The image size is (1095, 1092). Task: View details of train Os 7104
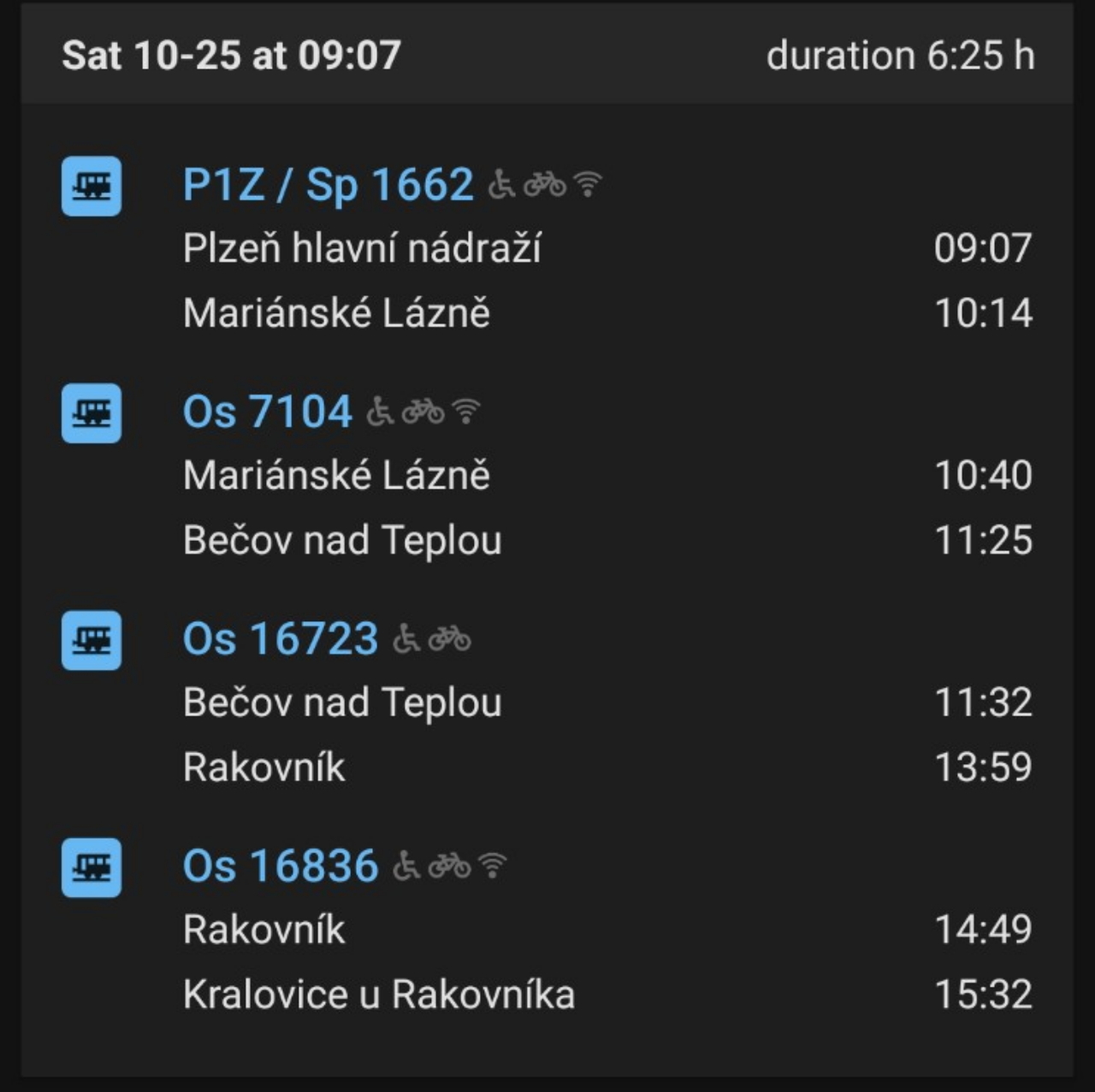(x=267, y=412)
